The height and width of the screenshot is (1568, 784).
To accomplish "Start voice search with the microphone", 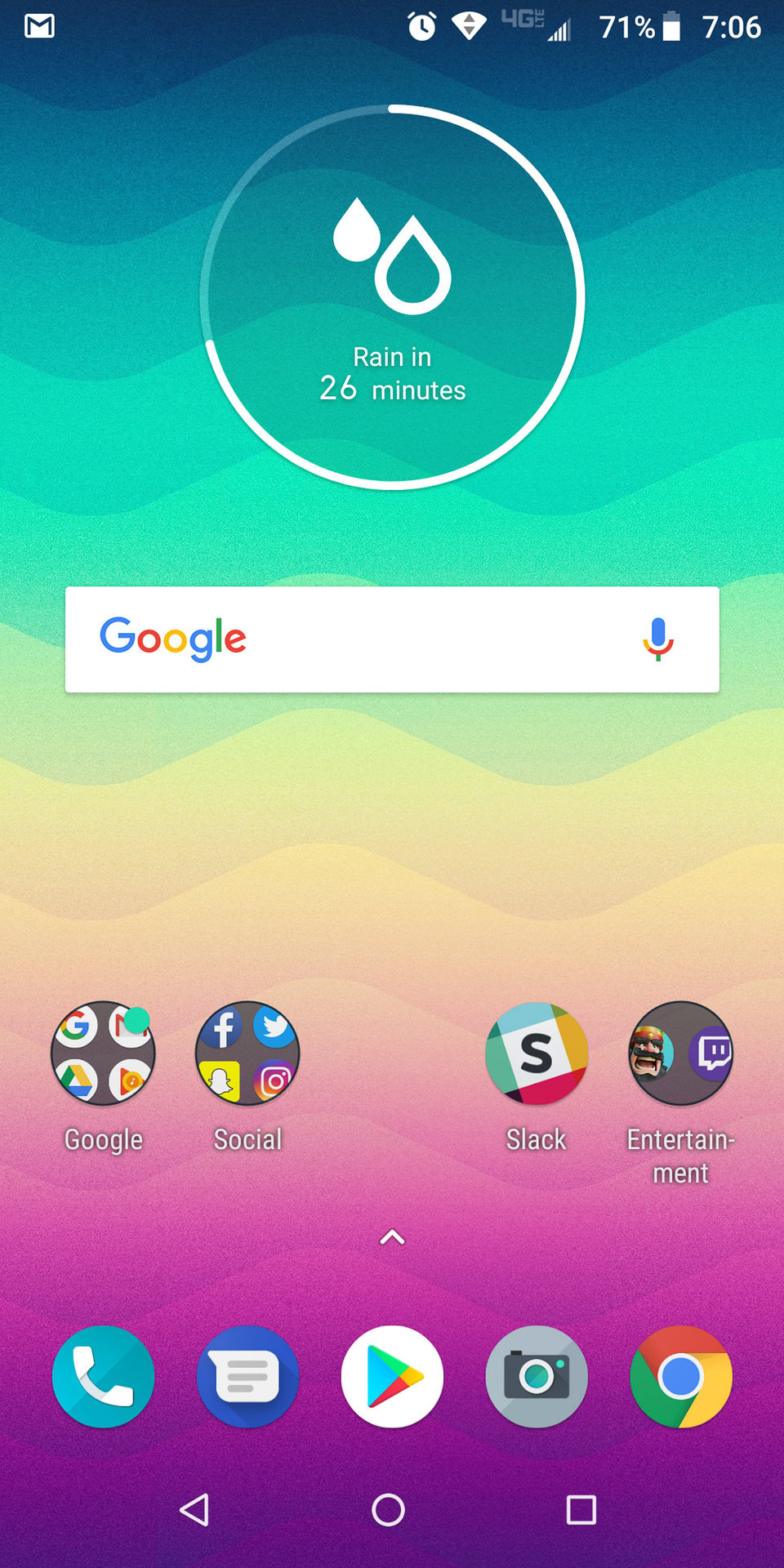I will point(657,639).
